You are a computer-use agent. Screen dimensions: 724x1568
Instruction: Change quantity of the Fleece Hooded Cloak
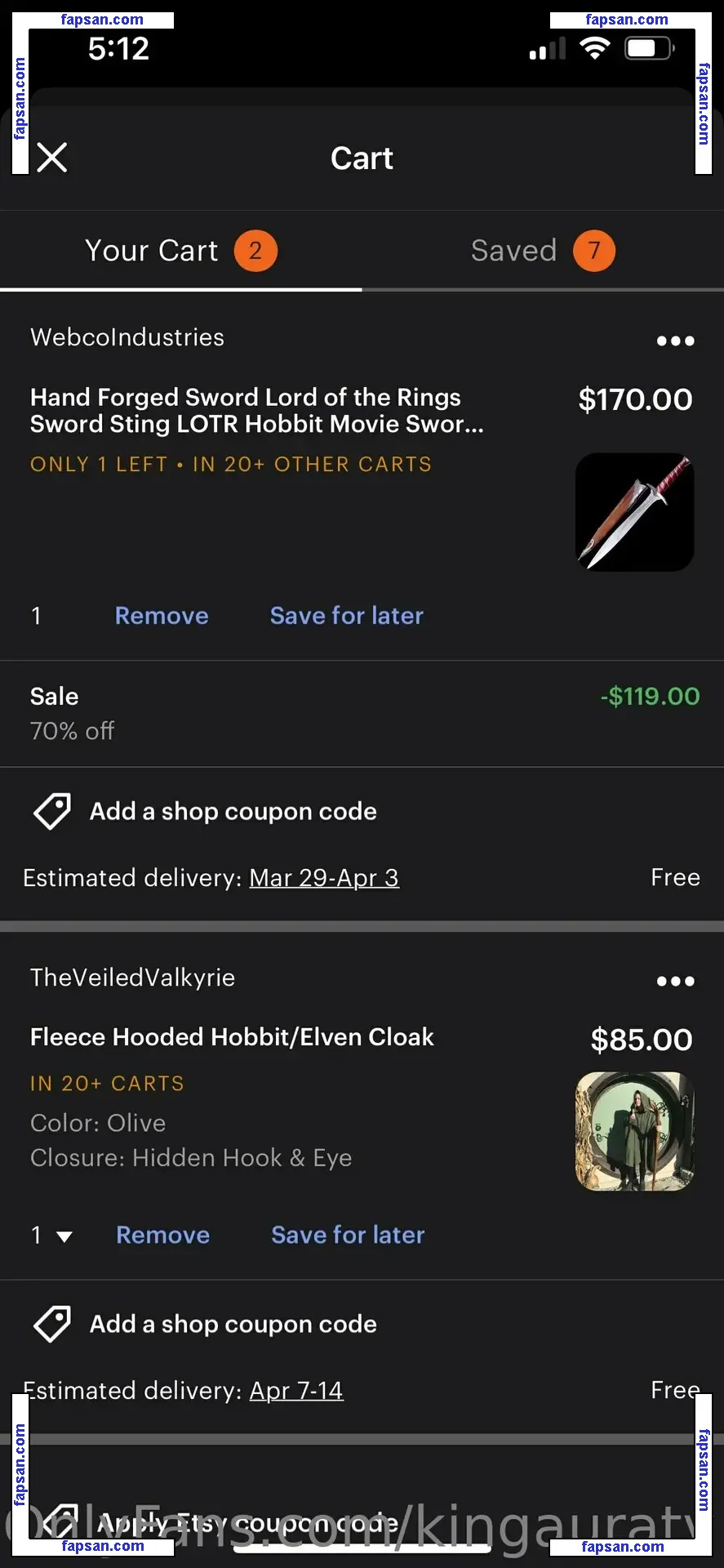52,1236
